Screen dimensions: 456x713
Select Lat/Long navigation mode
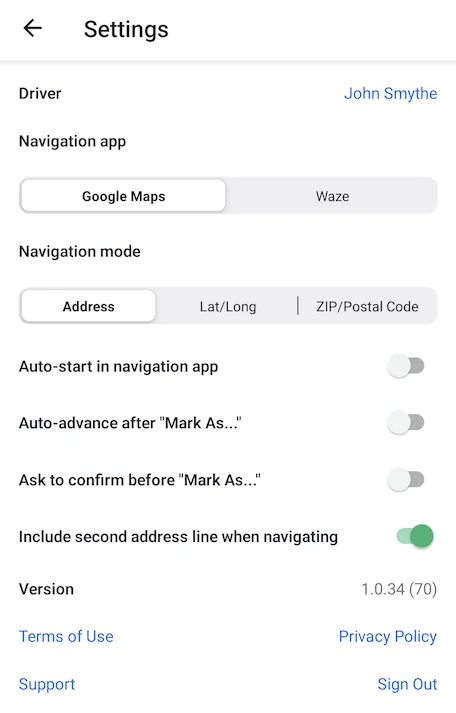pyautogui.click(x=228, y=306)
